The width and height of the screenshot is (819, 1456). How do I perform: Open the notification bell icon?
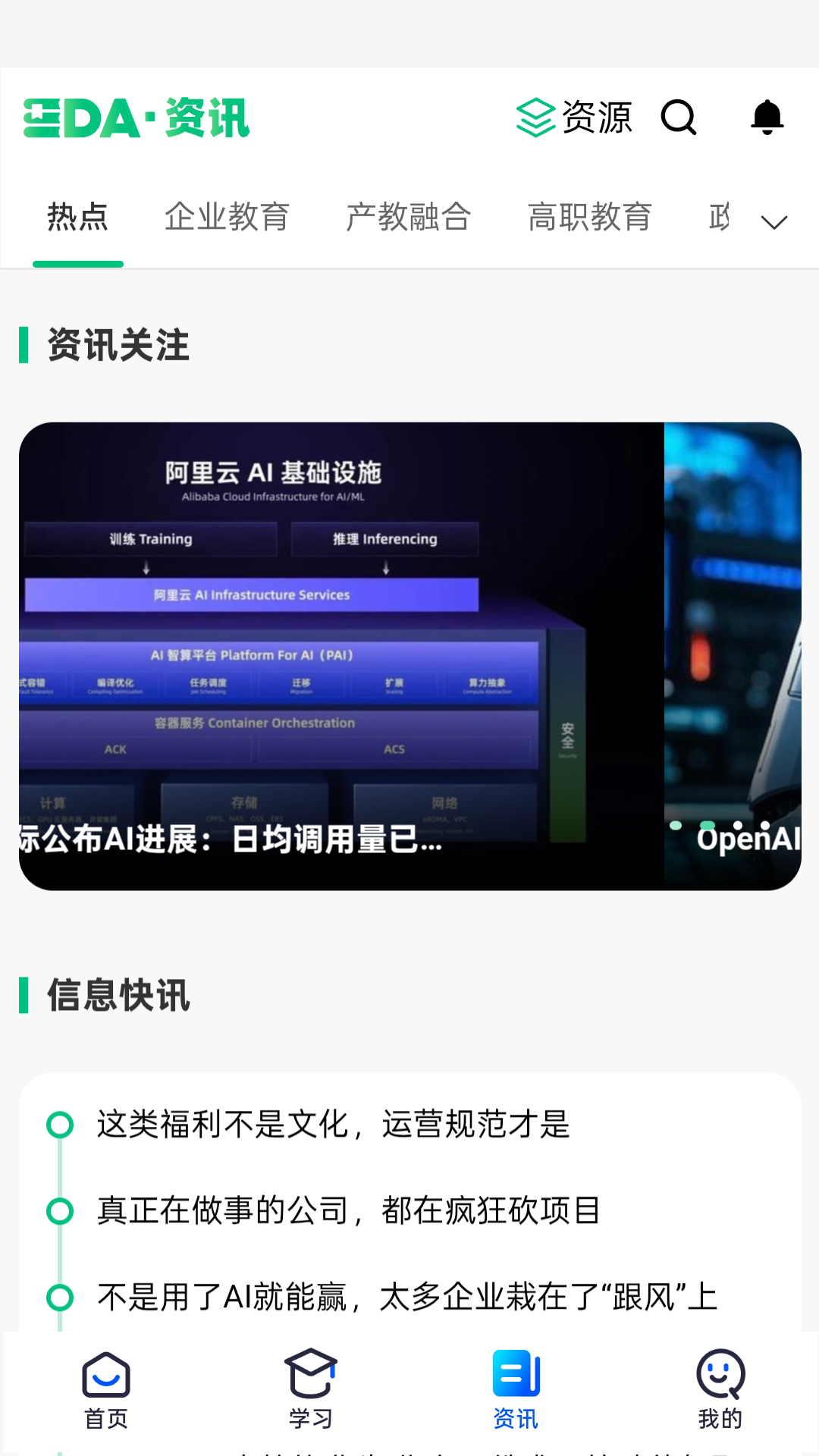coord(767,118)
